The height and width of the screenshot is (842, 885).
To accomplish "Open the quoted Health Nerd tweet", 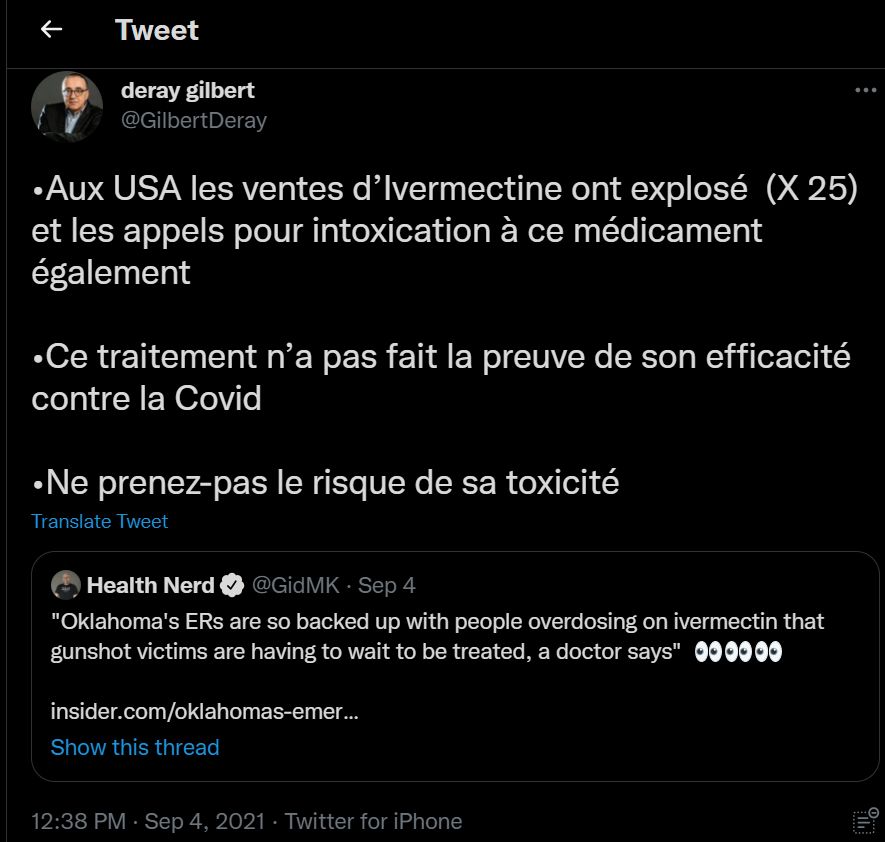I will click(455, 636).
